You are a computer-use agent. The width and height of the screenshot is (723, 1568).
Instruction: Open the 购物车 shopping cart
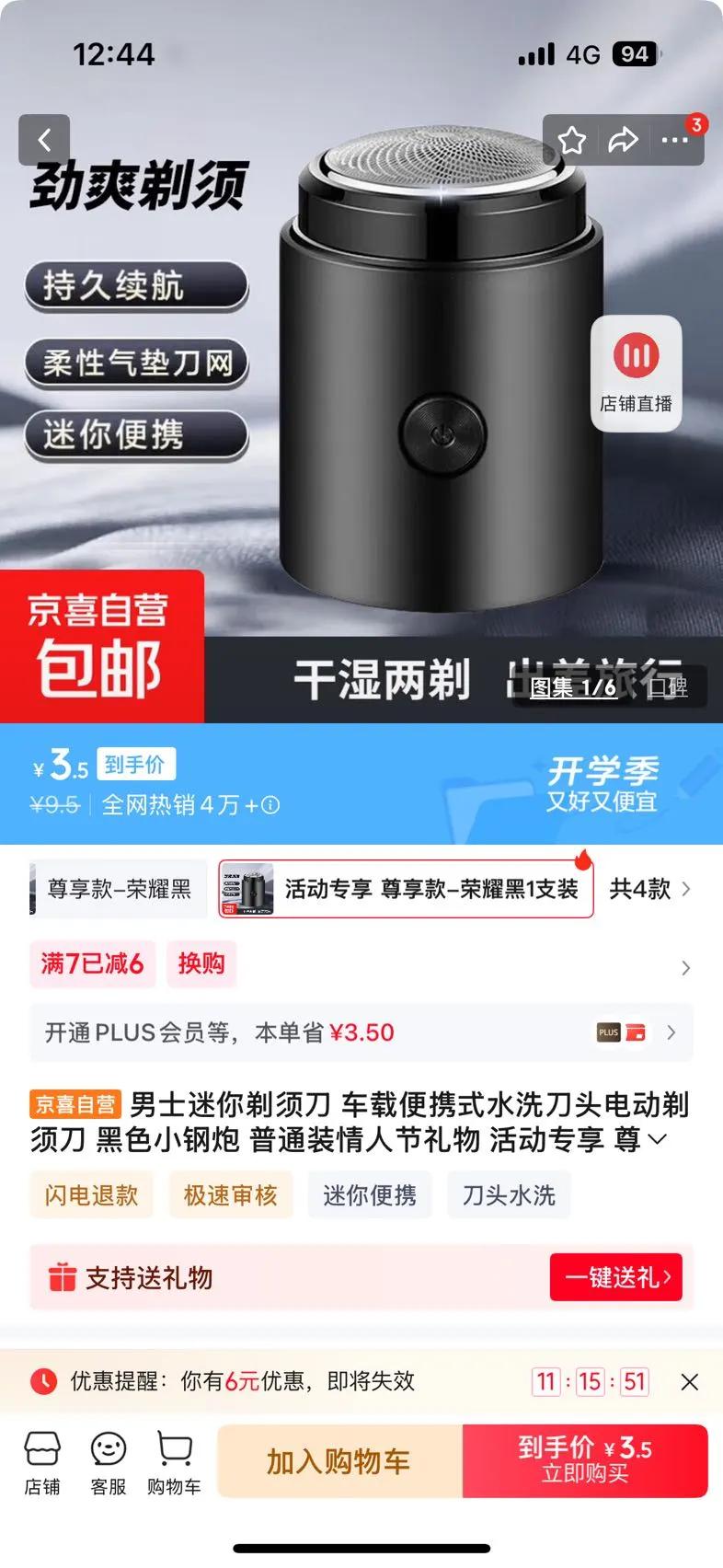pos(174,1462)
